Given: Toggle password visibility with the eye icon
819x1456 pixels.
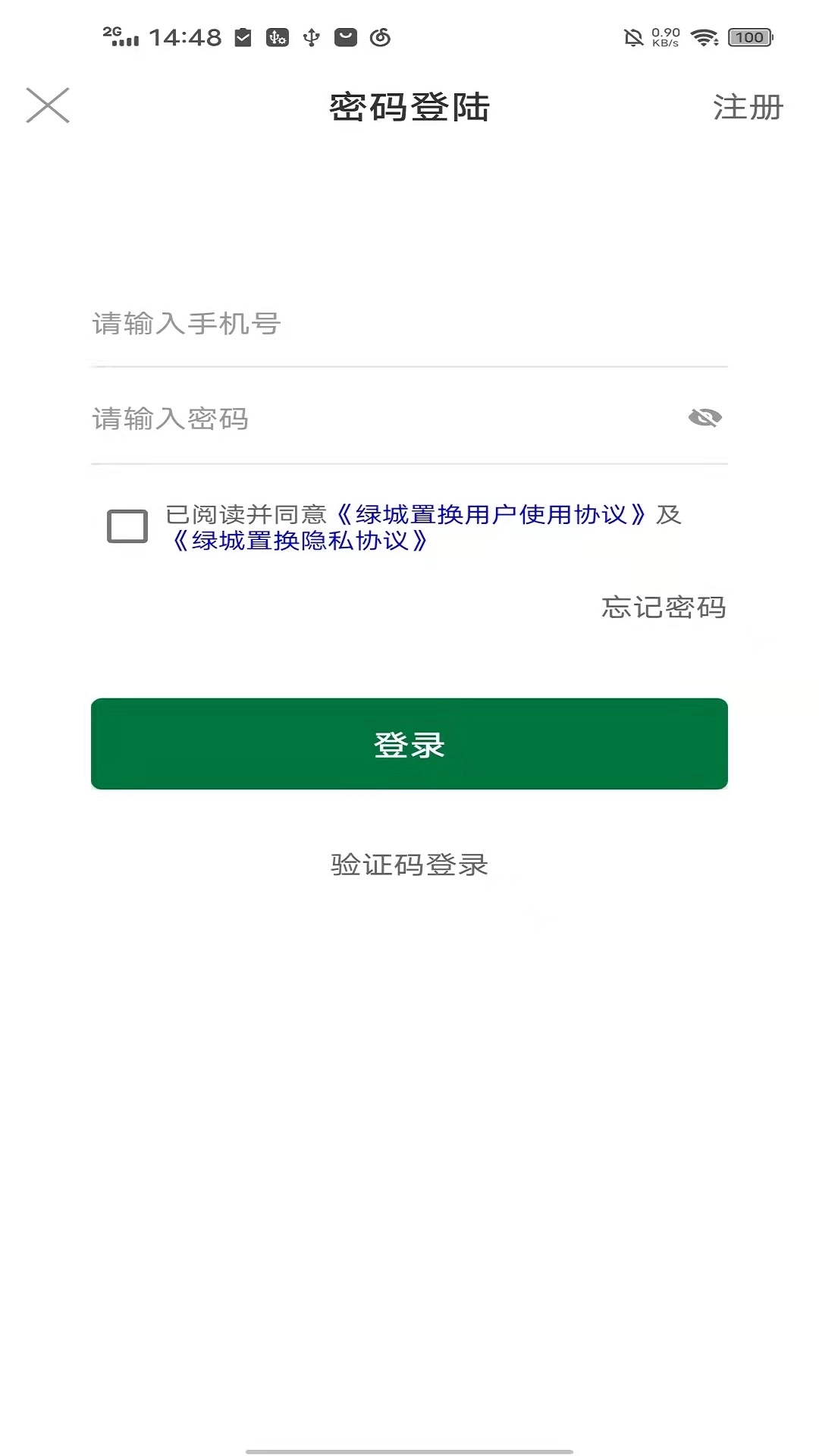Looking at the screenshot, I should point(704,416).
